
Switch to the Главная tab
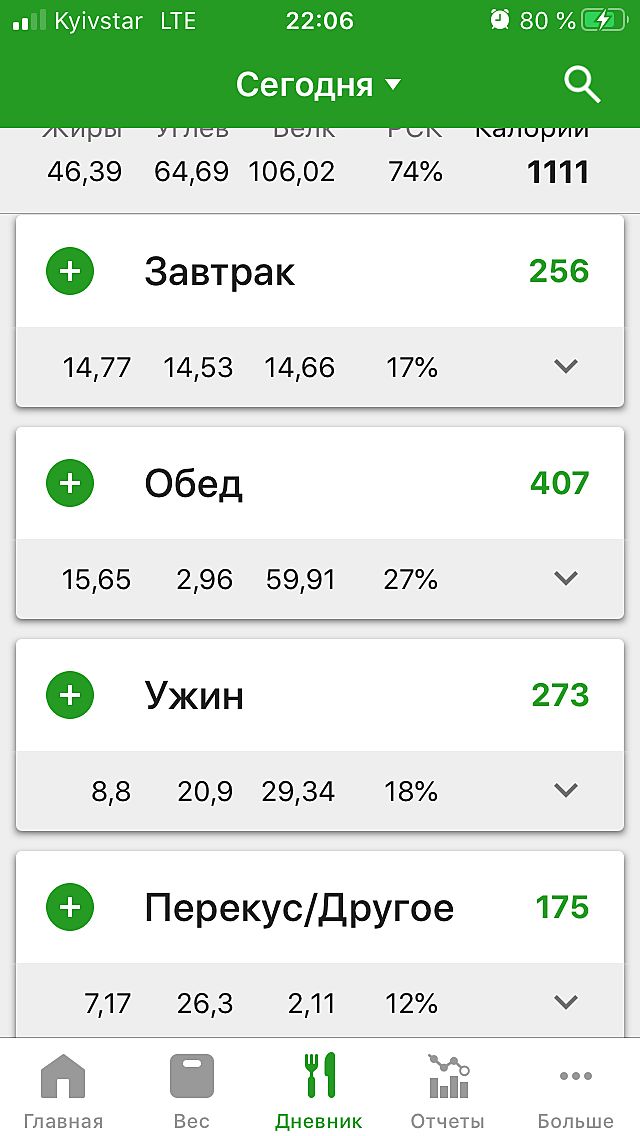click(63, 1090)
